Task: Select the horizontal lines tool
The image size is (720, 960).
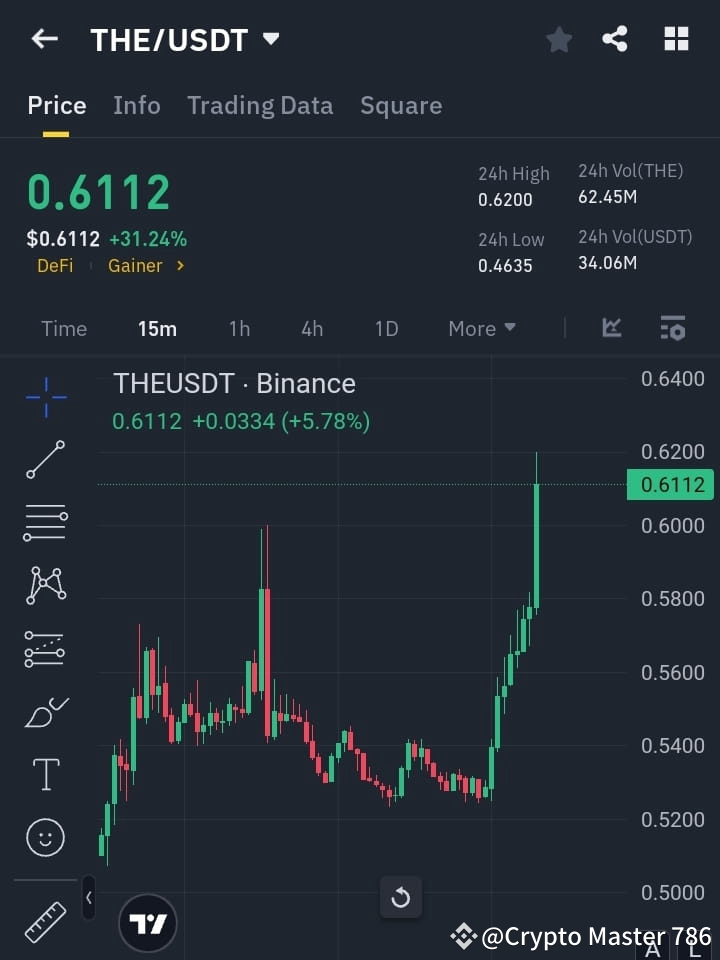Action: point(45,524)
